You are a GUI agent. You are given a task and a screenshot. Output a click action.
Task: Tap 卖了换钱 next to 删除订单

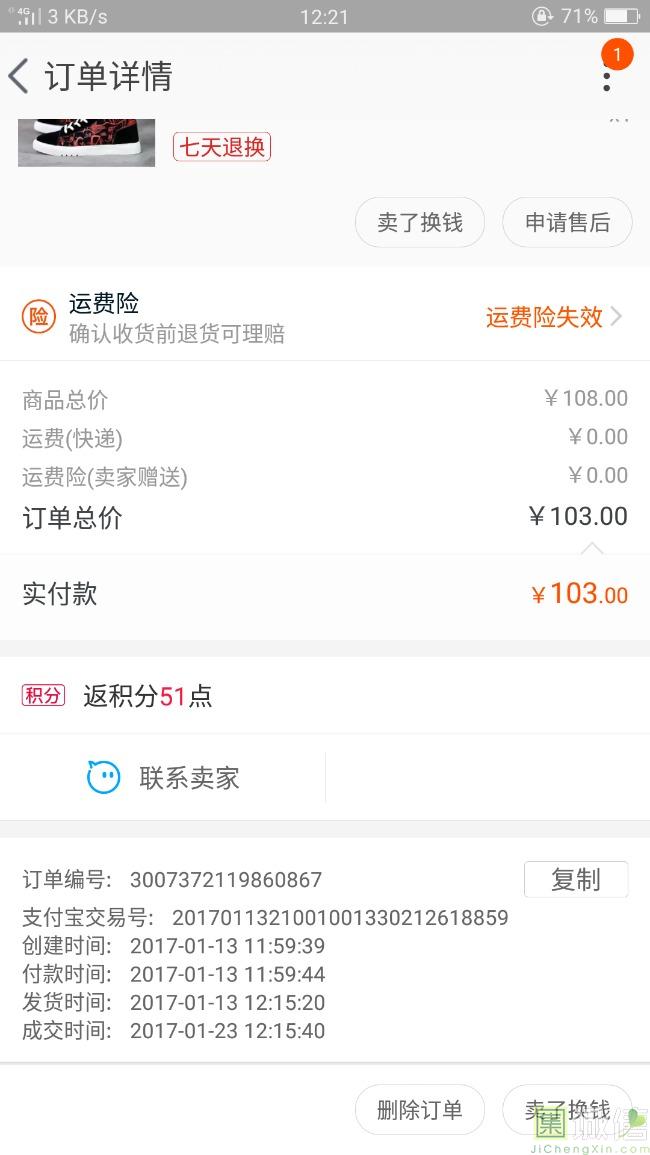tap(567, 1109)
